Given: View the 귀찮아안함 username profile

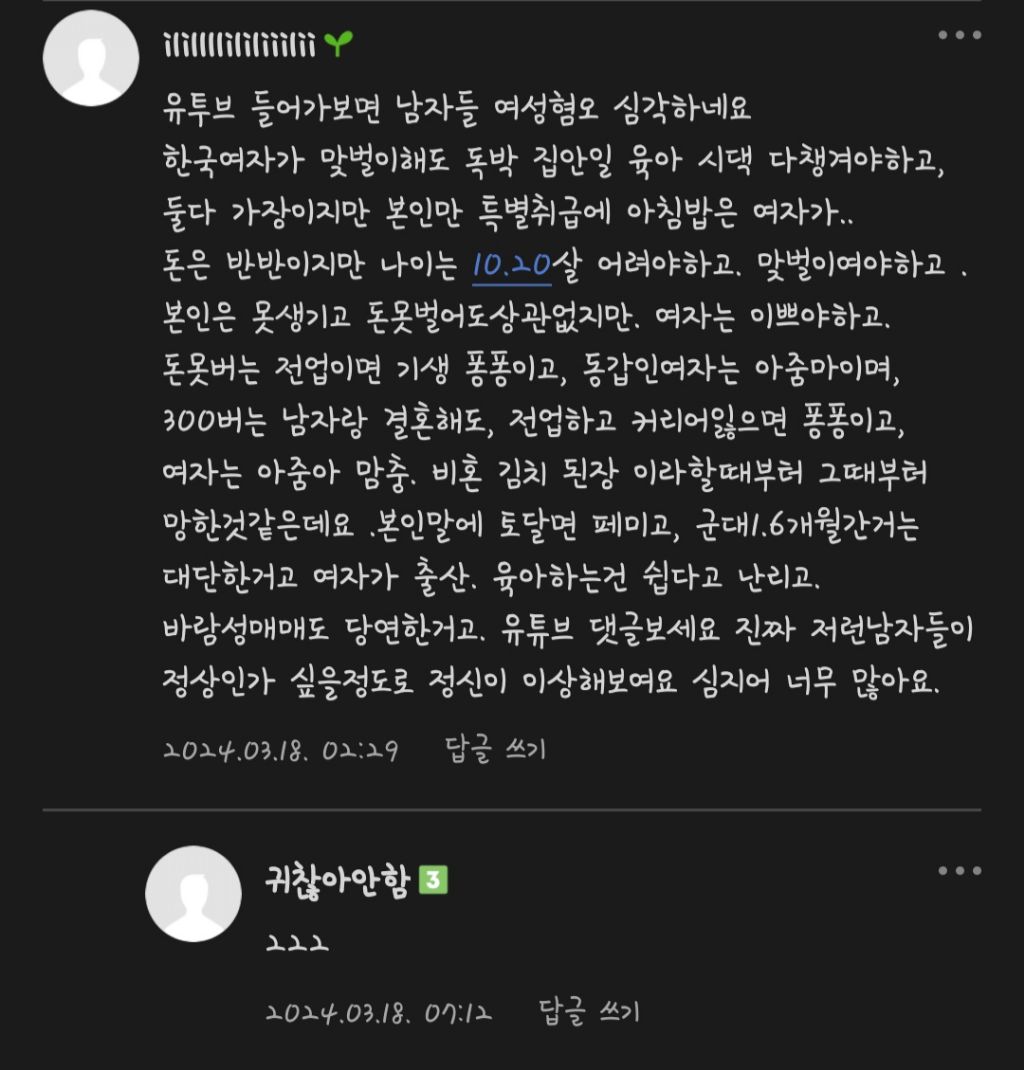Looking at the screenshot, I should 337,882.
